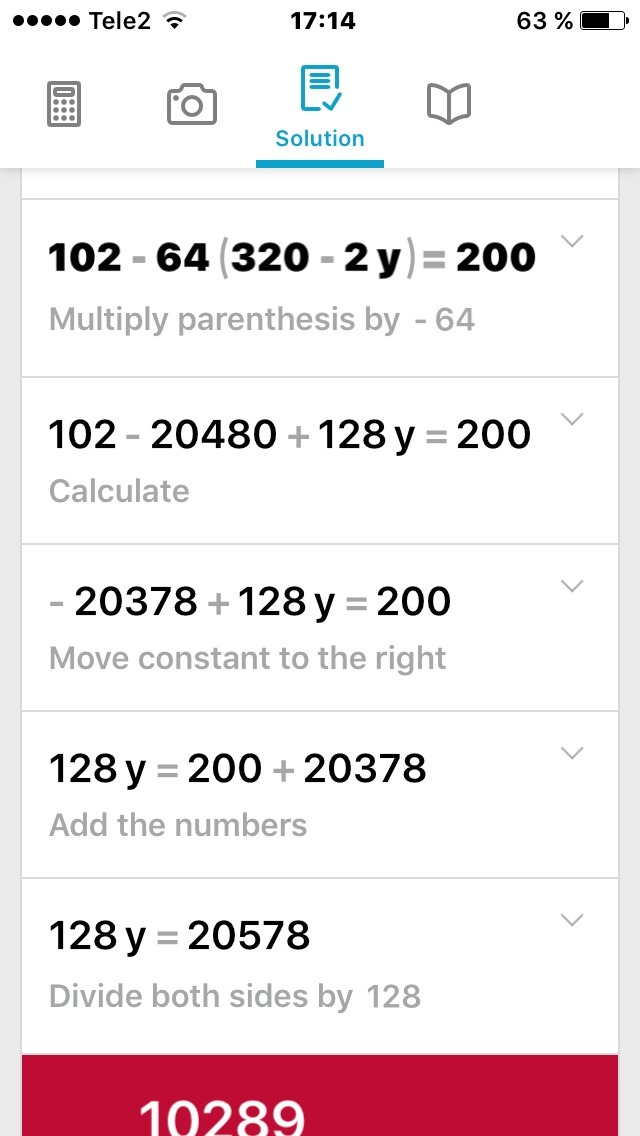Open the camera tab
640x1136 pixels.
(191, 104)
